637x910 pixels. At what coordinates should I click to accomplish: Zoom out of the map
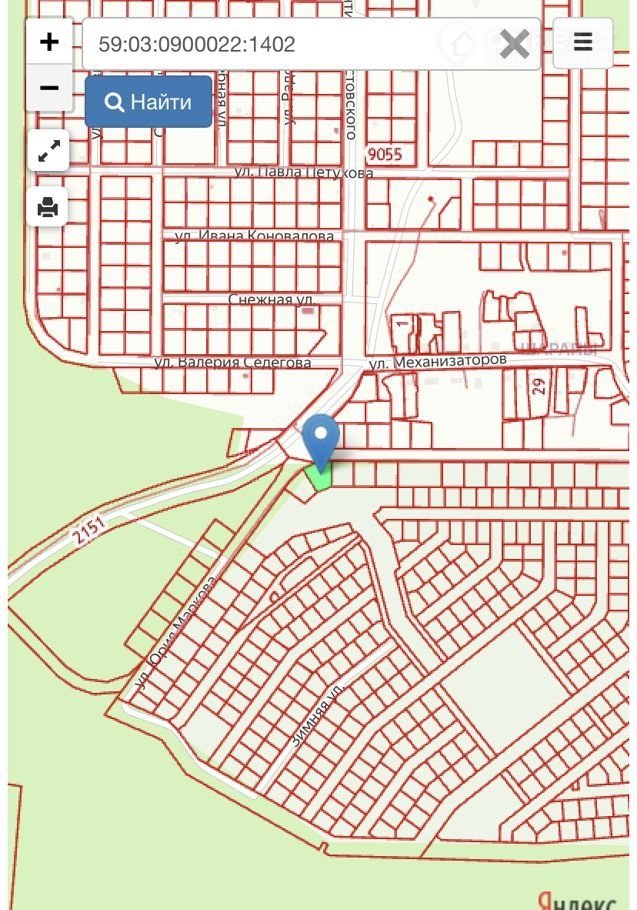pyautogui.click(x=49, y=88)
